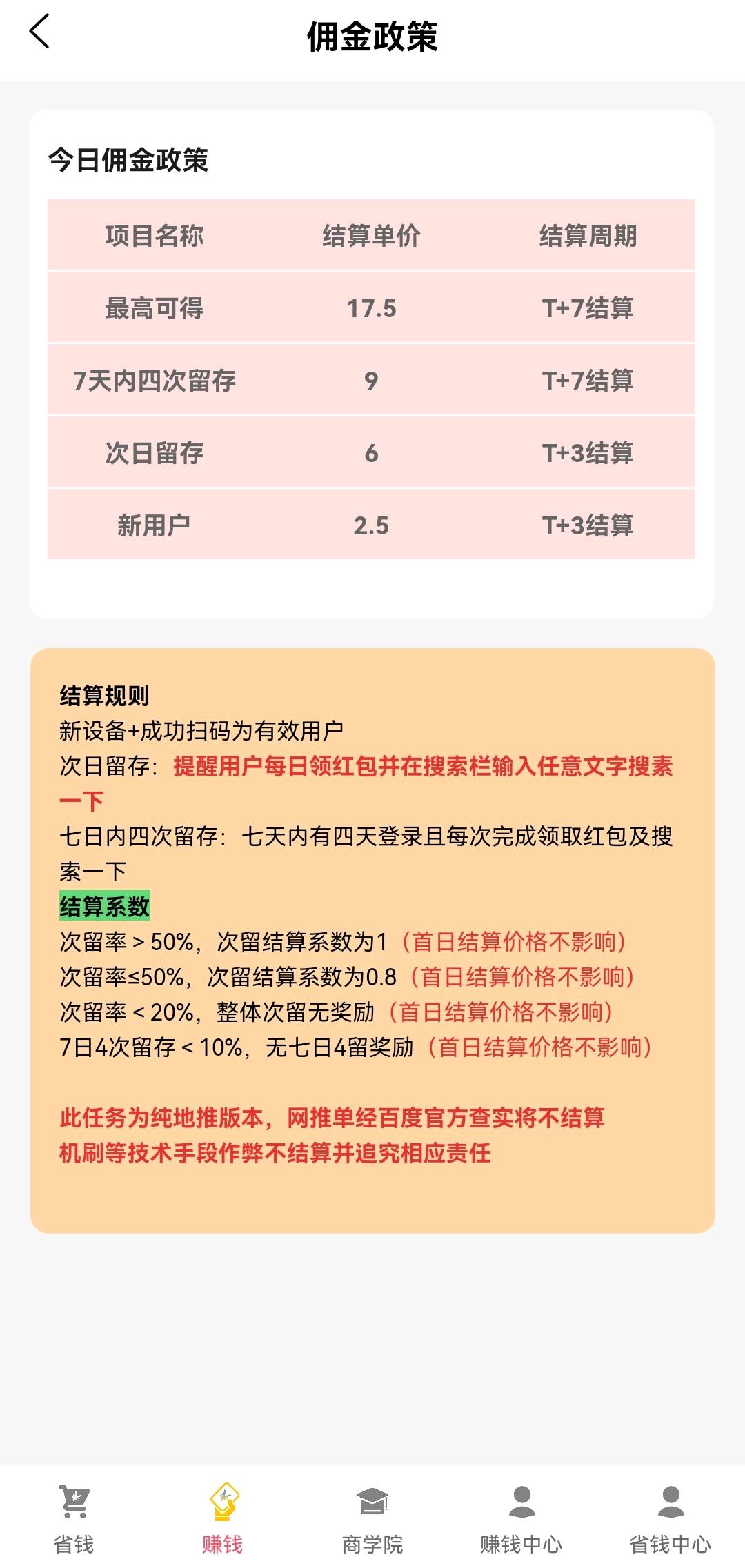Go back from the 佣金政策 page
745x1568 pixels.
39,32
